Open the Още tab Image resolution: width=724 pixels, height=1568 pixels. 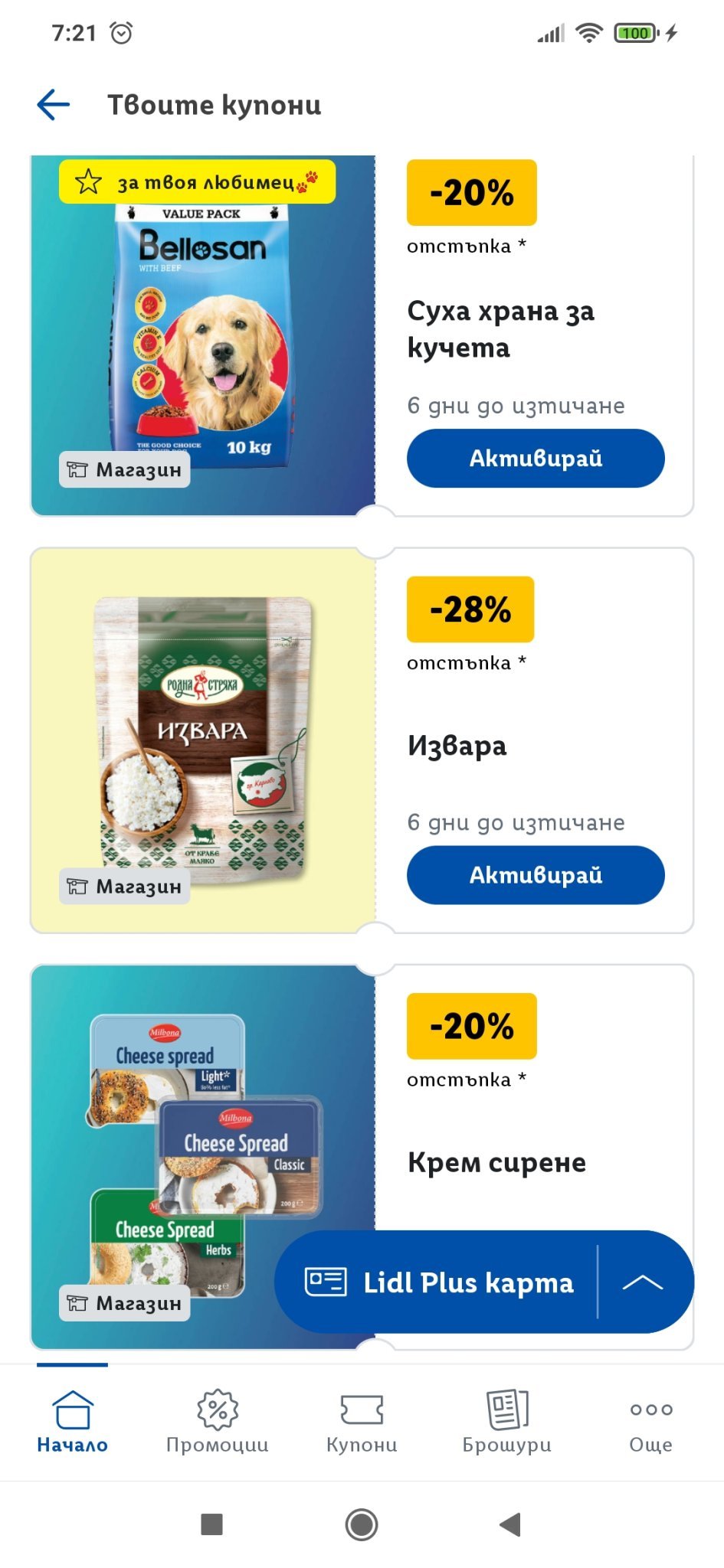coord(650,1421)
